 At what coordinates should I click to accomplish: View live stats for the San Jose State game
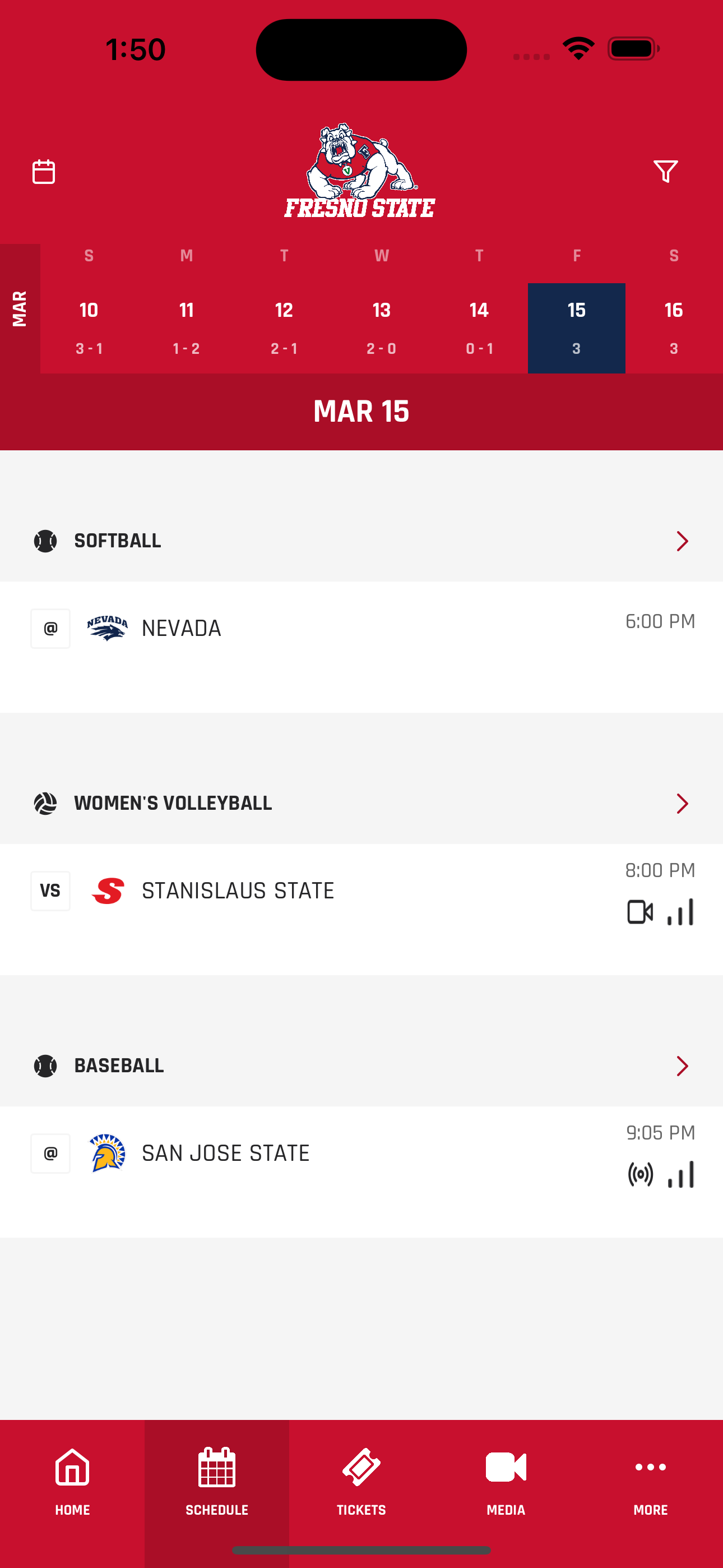click(681, 1174)
